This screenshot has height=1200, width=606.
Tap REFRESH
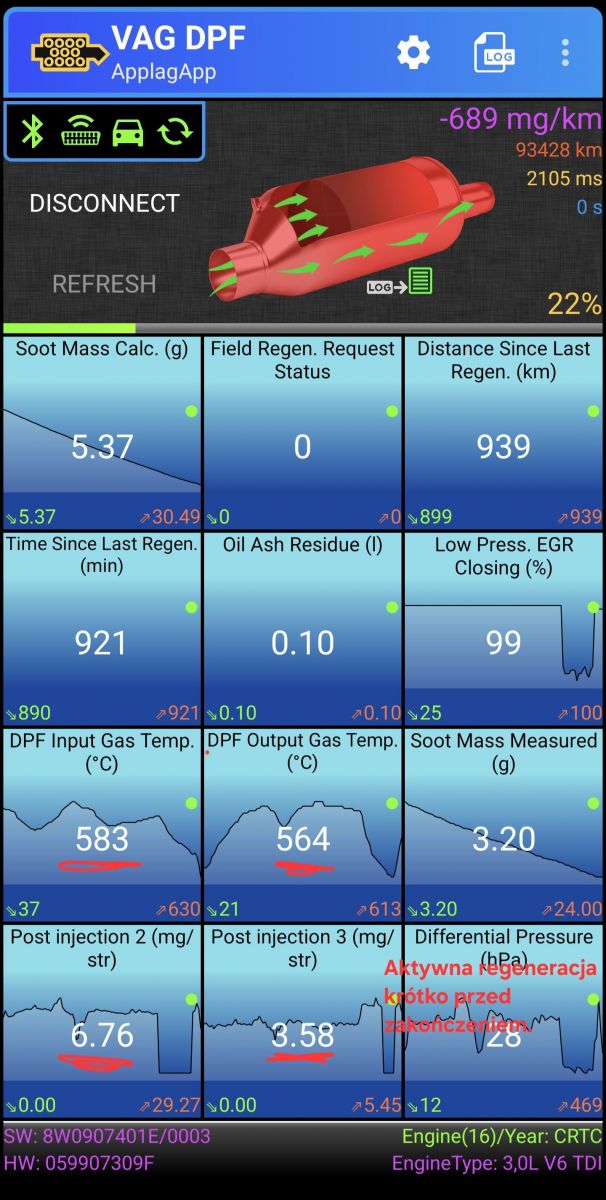click(104, 284)
